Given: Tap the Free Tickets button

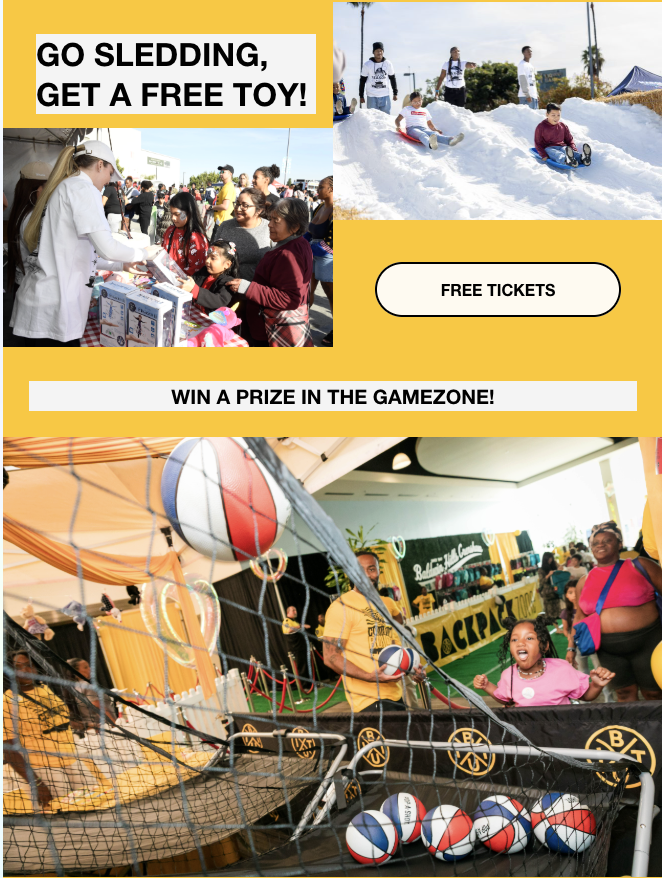Looking at the screenshot, I should tap(497, 290).
